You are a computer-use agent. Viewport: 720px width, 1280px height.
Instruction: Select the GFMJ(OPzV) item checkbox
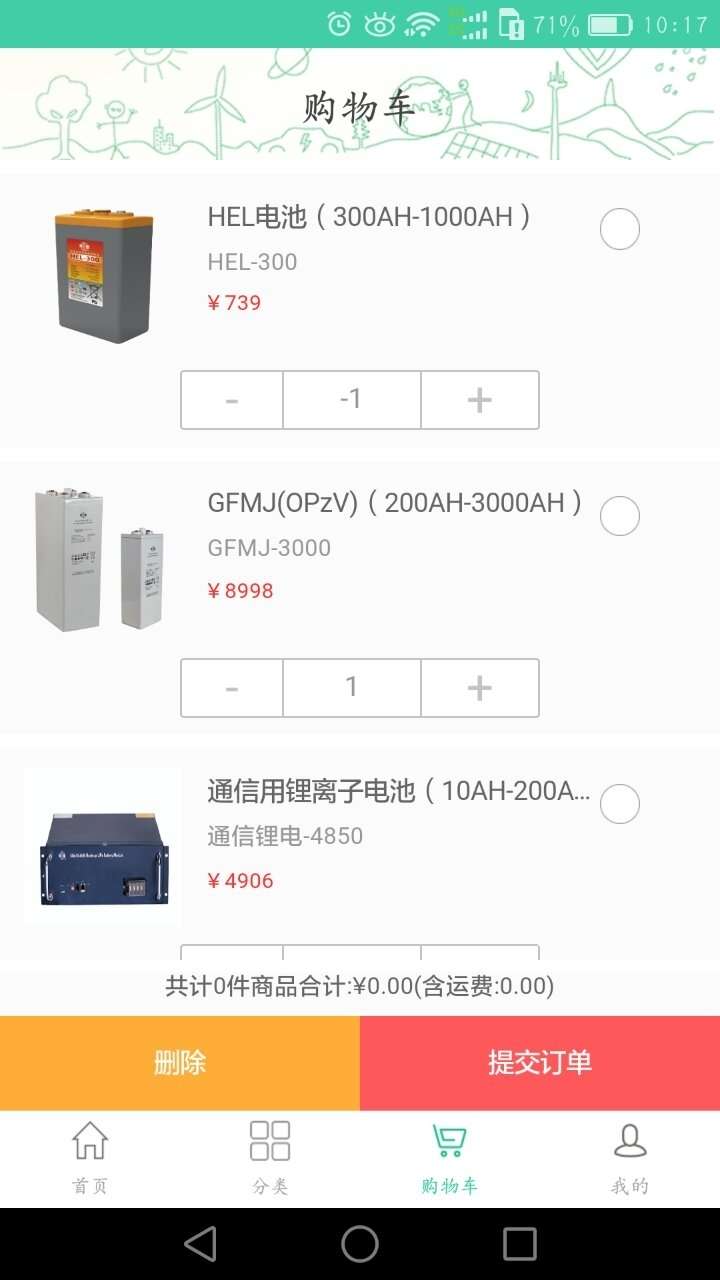click(620, 516)
